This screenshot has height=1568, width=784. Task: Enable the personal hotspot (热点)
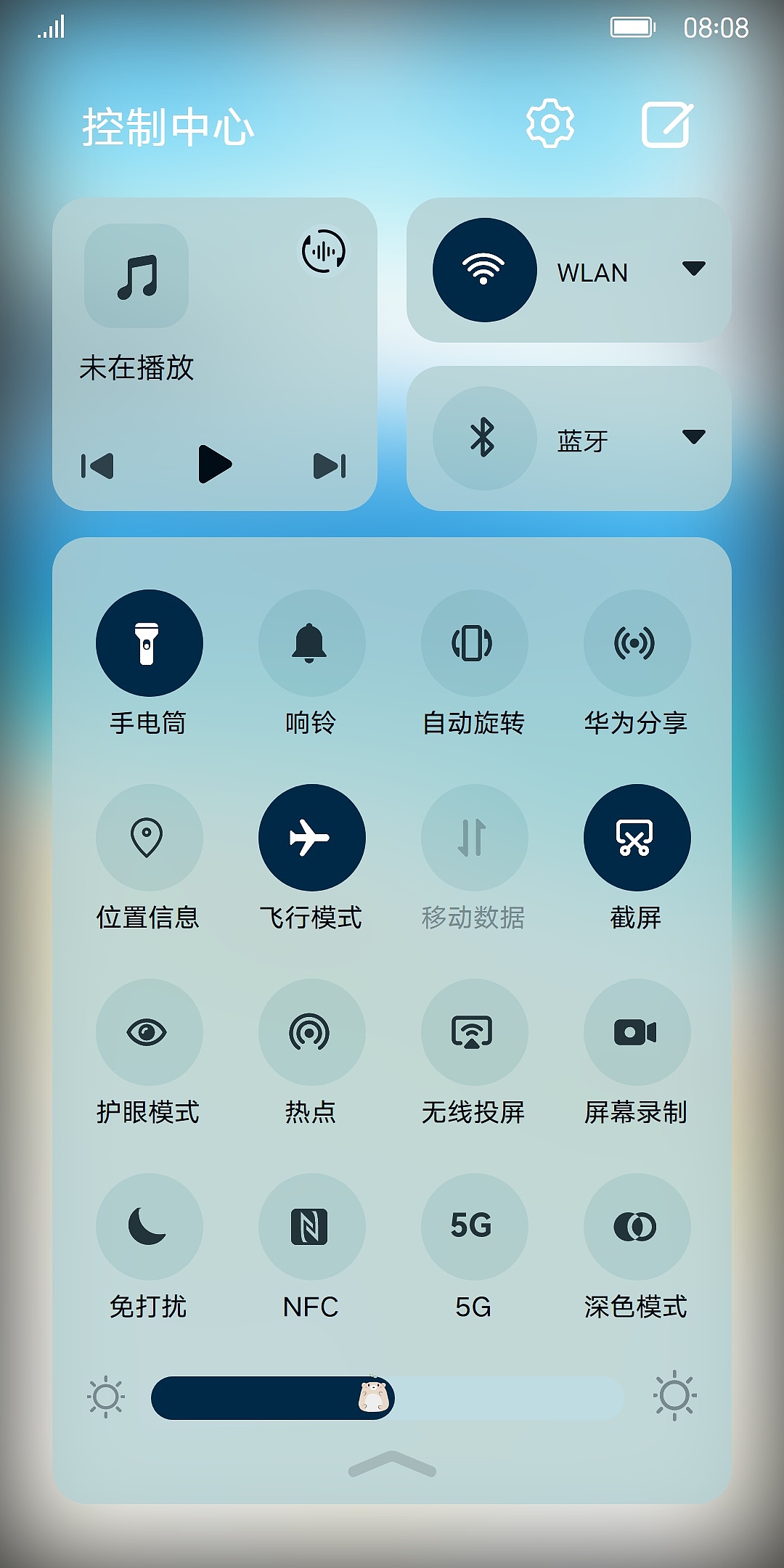pos(311,1033)
